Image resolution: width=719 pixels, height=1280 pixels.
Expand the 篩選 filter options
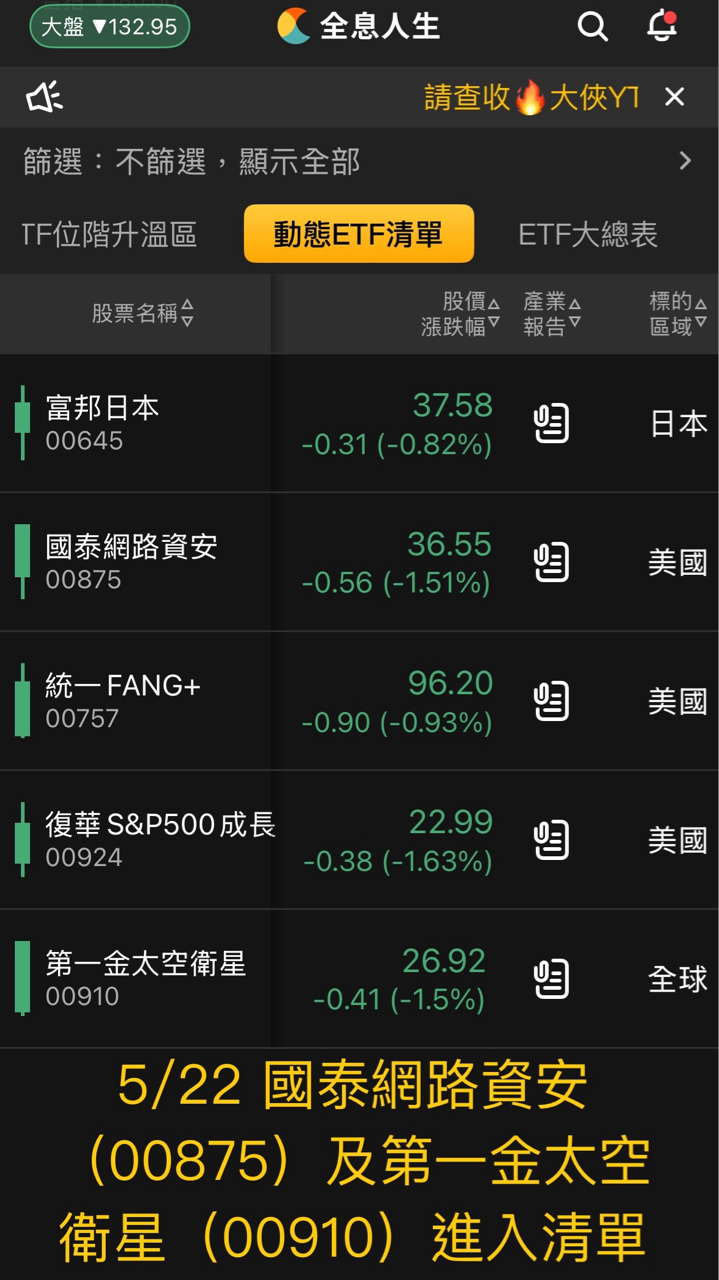(x=684, y=161)
